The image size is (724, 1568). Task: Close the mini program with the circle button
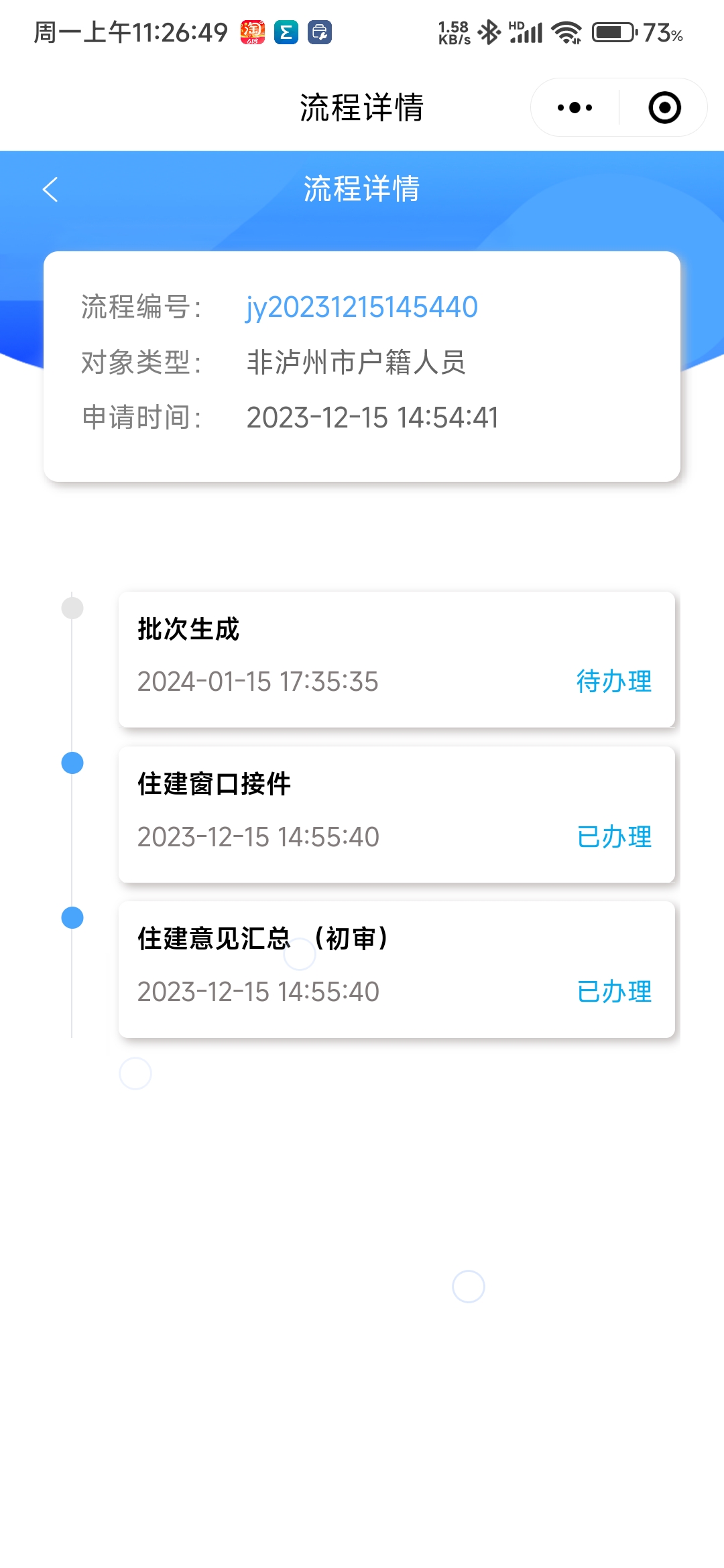point(664,108)
